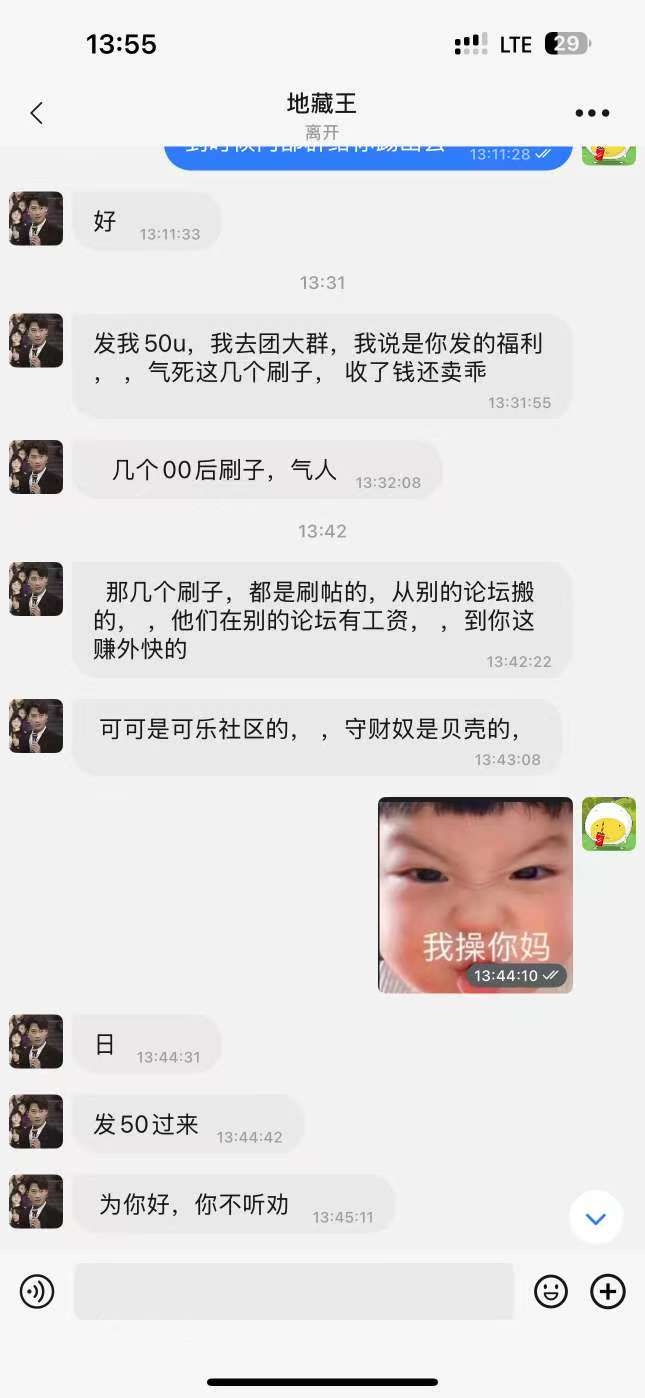Open the 地藏王 contact profile from the chat title
The image size is (645, 1398).
[322, 104]
